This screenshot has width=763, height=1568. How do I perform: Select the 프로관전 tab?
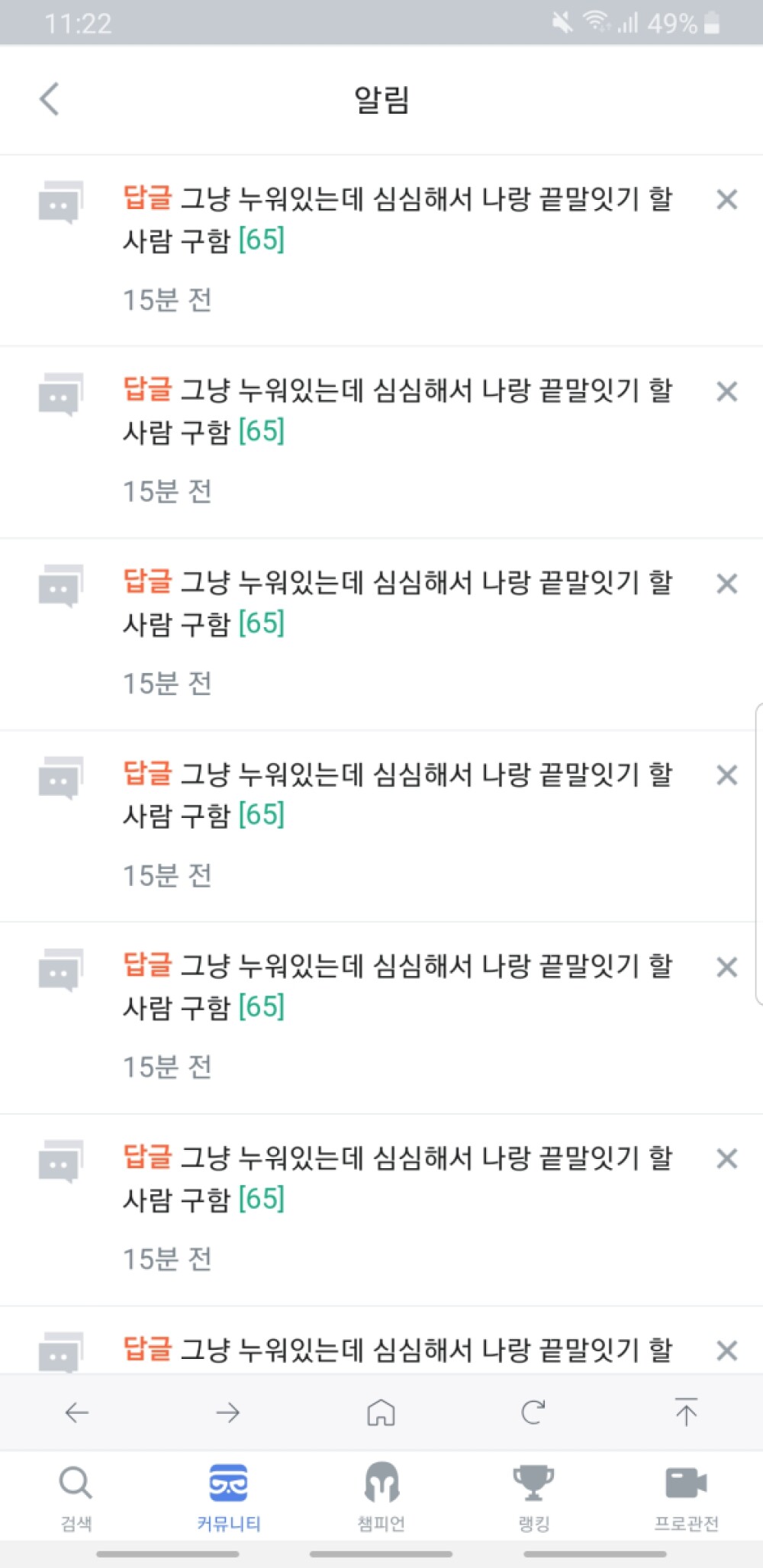point(686,1497)
